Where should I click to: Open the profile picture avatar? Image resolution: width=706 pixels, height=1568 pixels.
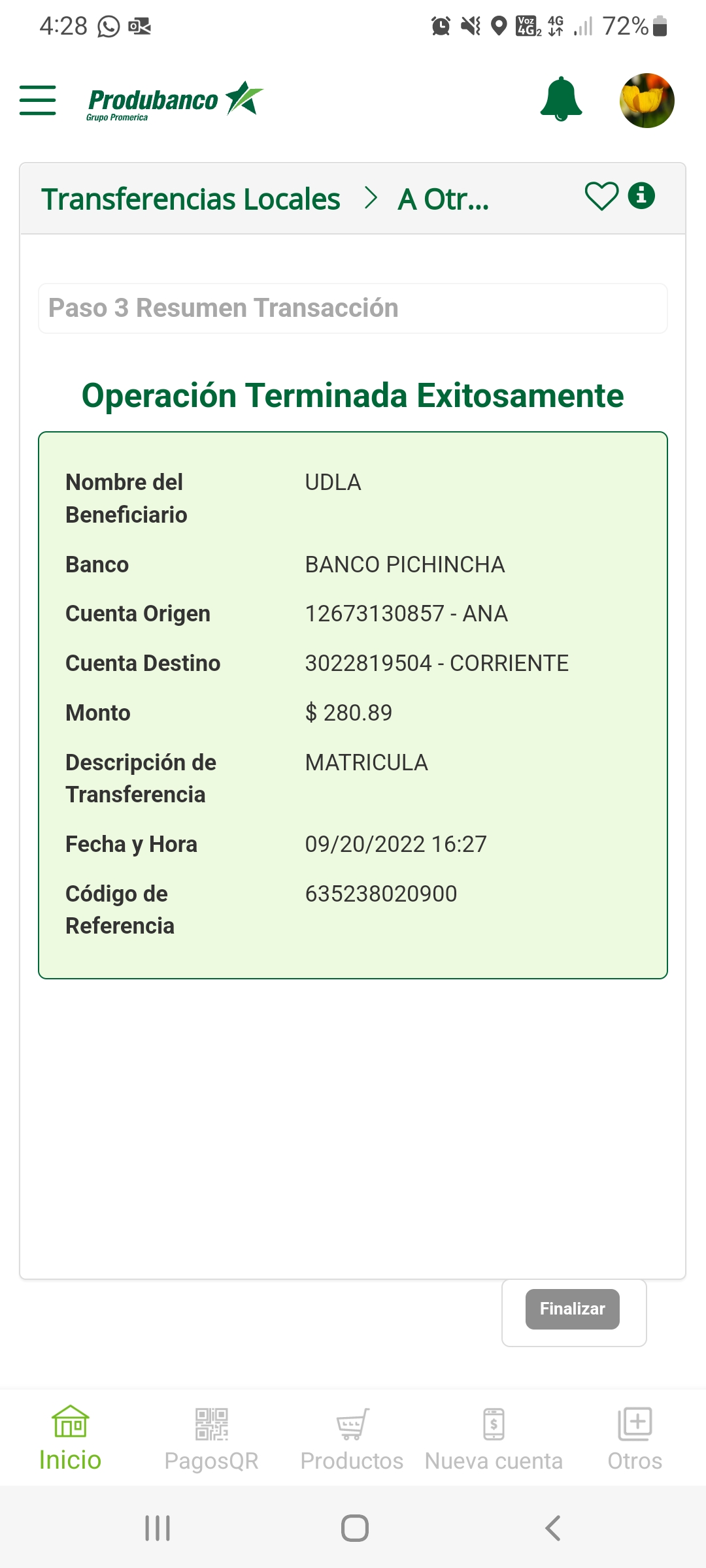[x=647, y=101]
